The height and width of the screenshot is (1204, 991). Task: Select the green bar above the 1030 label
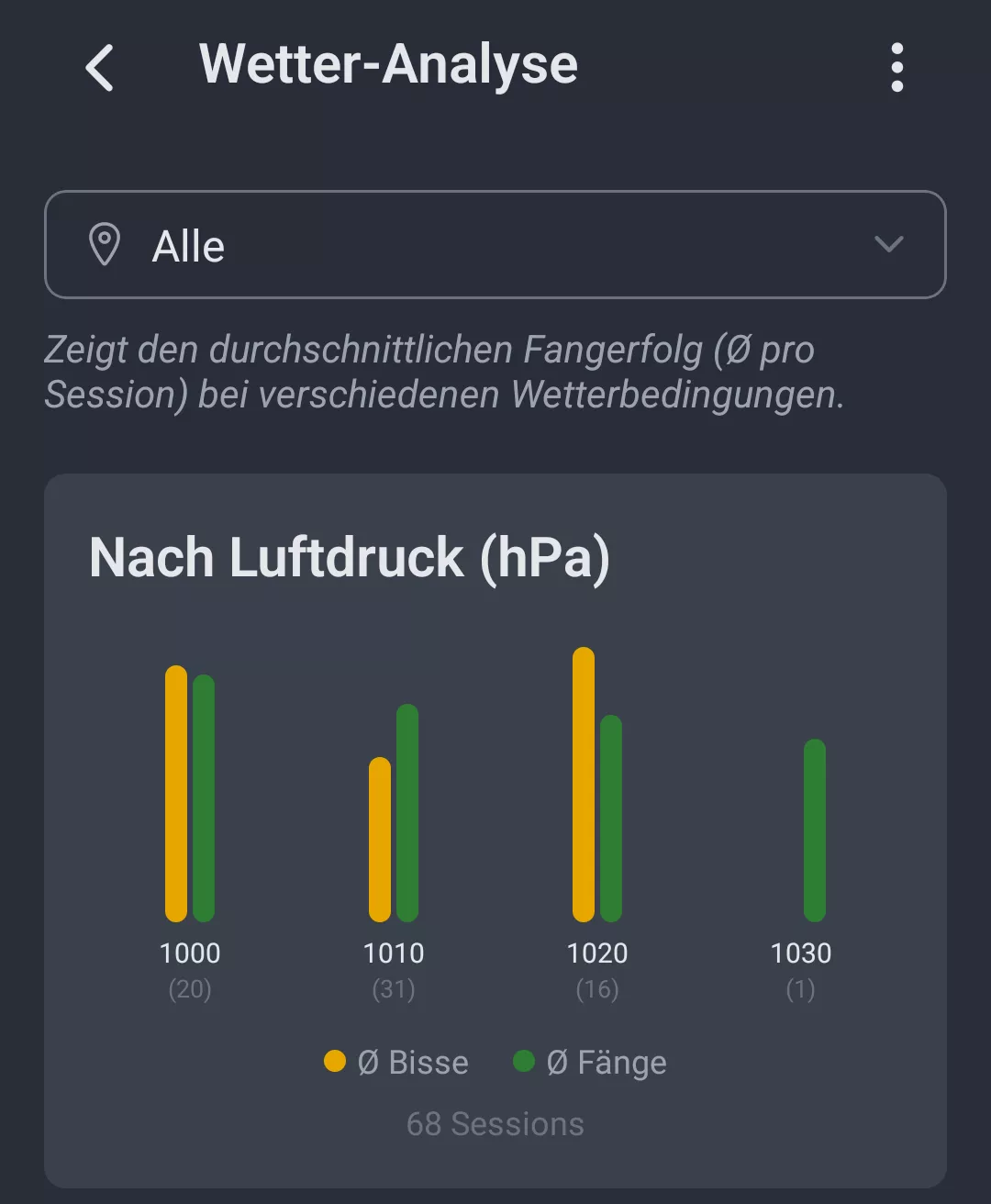(815, 831)
